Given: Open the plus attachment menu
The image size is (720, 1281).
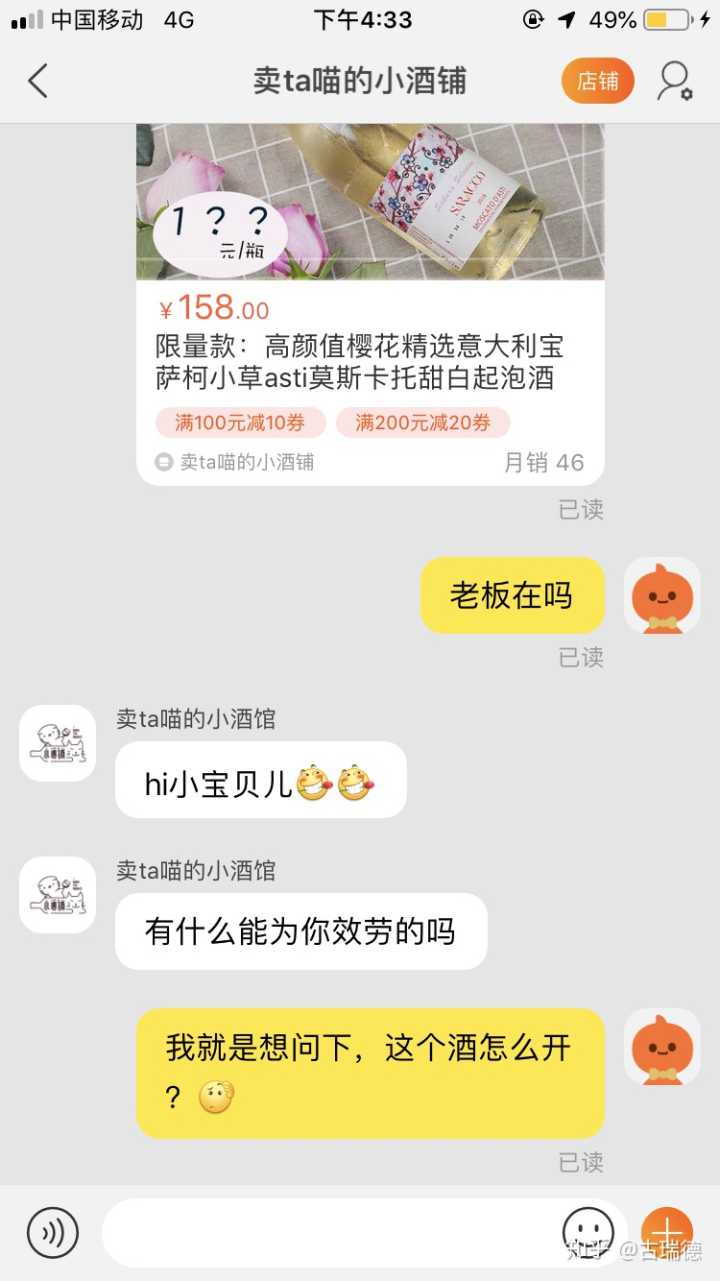Looking at the screenshot, I should (x=667, y=1232).
